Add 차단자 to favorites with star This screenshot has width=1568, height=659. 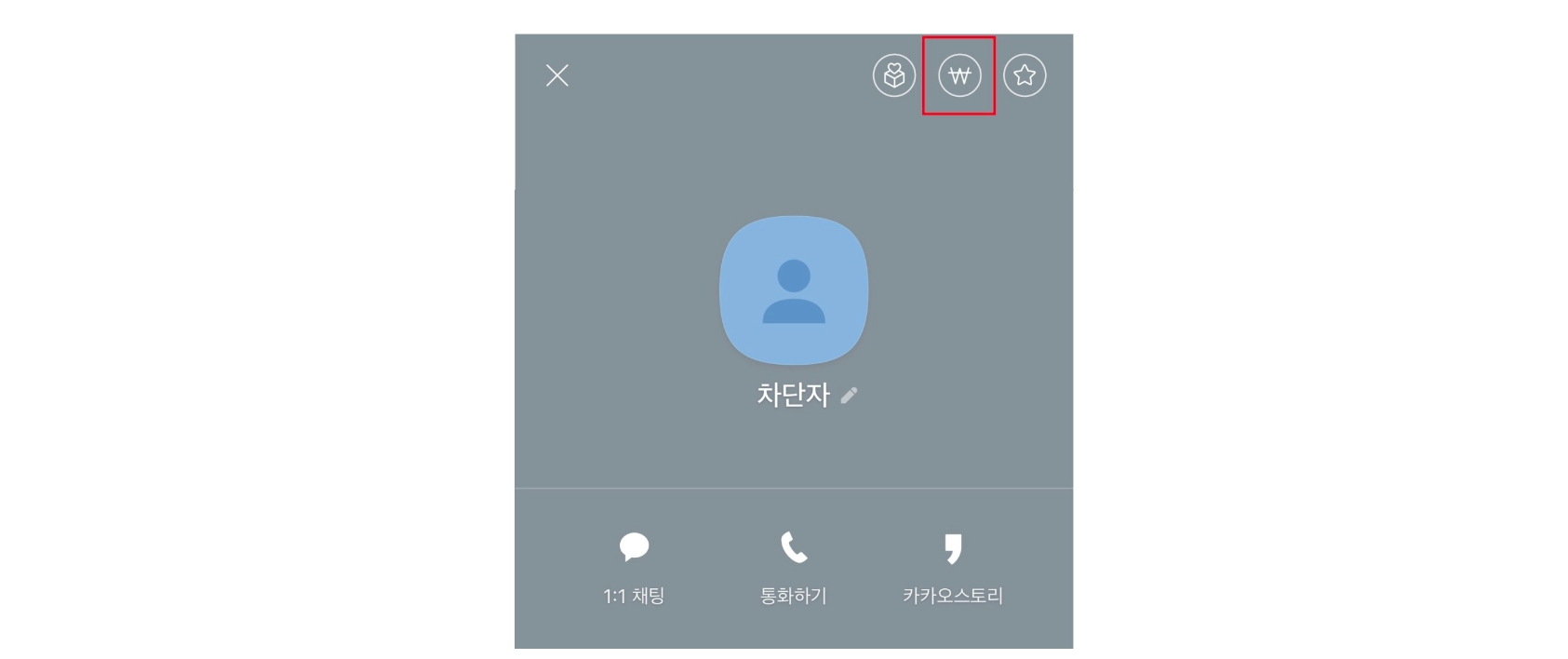(1025, 75)
